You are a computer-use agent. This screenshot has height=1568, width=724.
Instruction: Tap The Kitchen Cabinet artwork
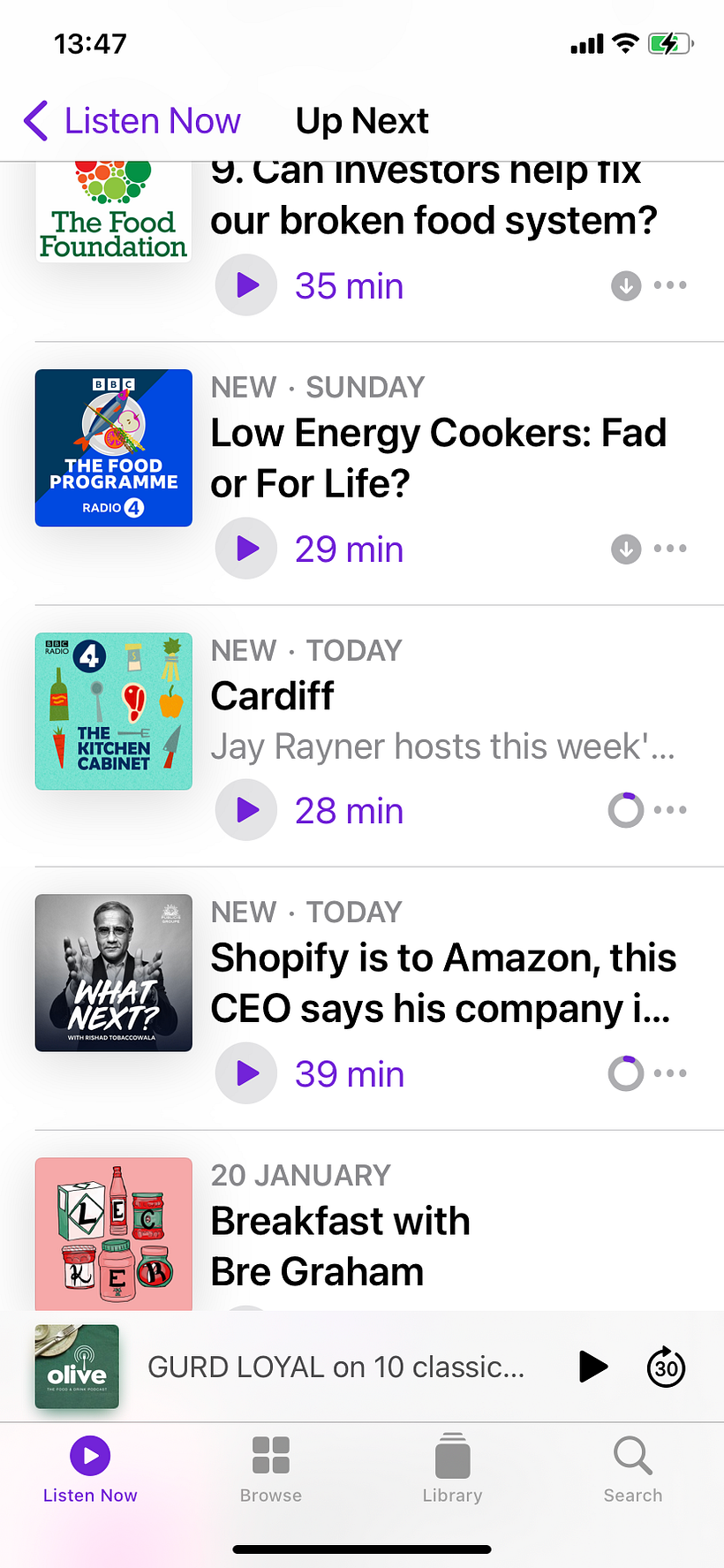pos(113,710)
